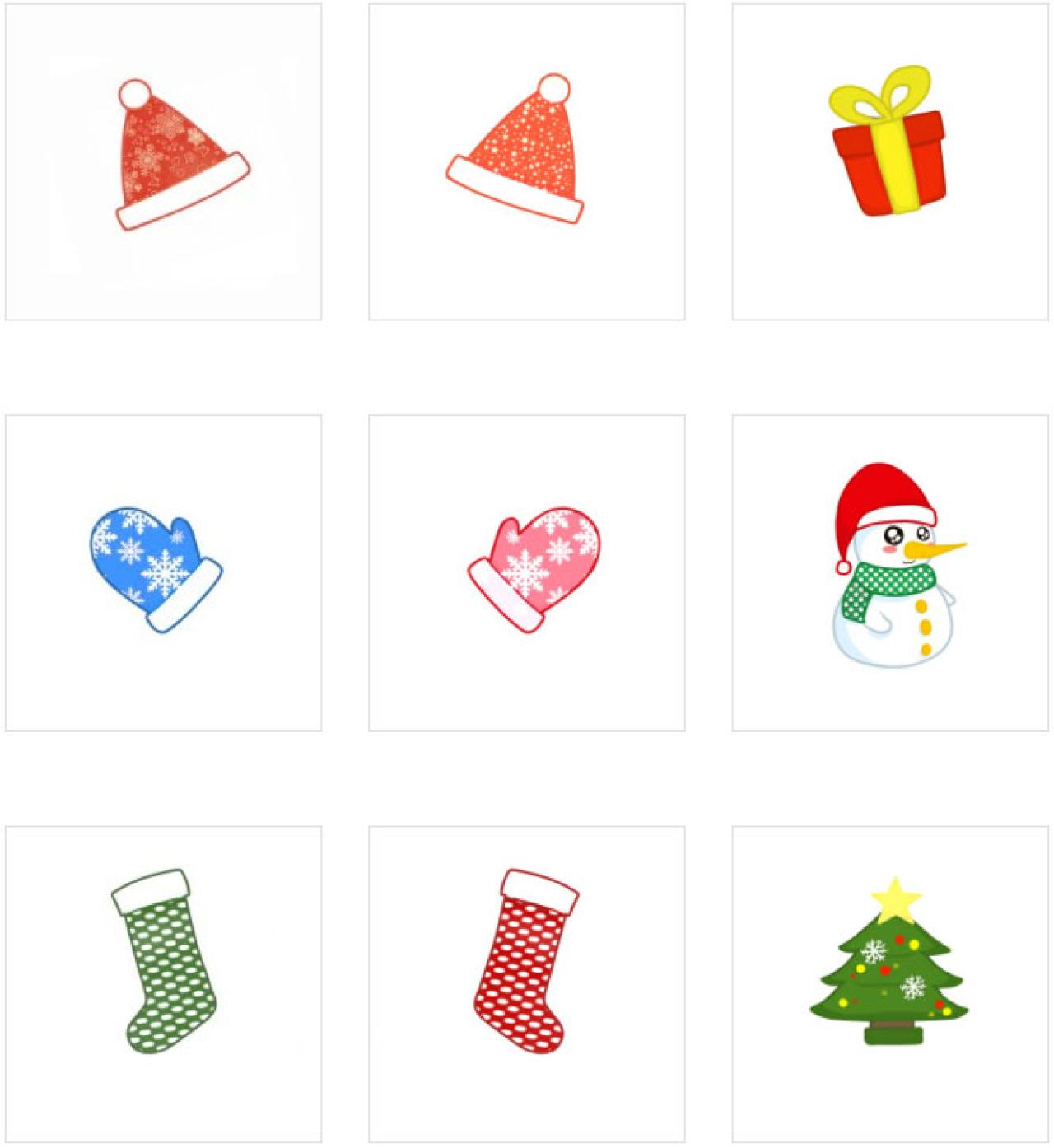
Task: Open the blue snowflake mitten tile
Action: click(x=163, y=572)
